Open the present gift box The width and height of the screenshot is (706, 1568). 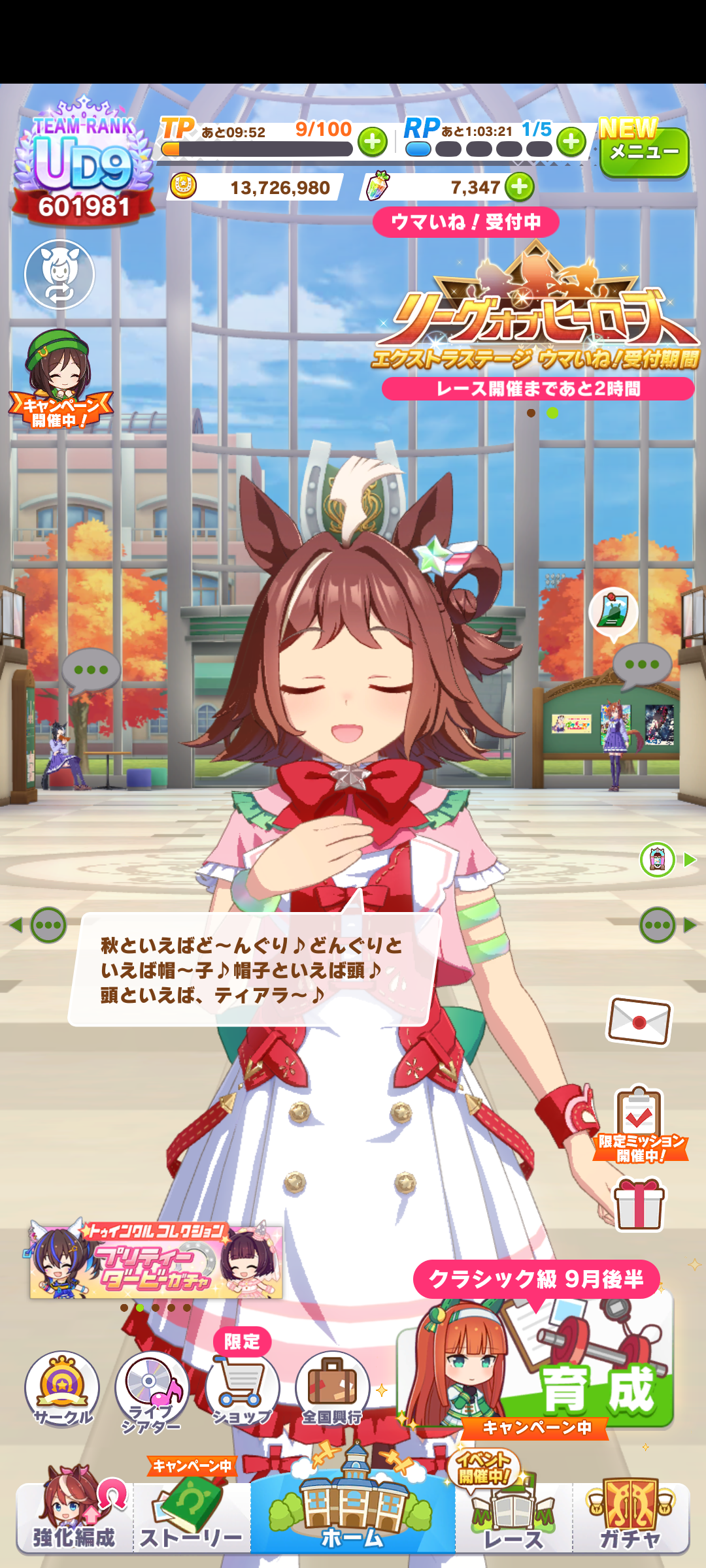pyautogui.click(x=639, y=1204)
